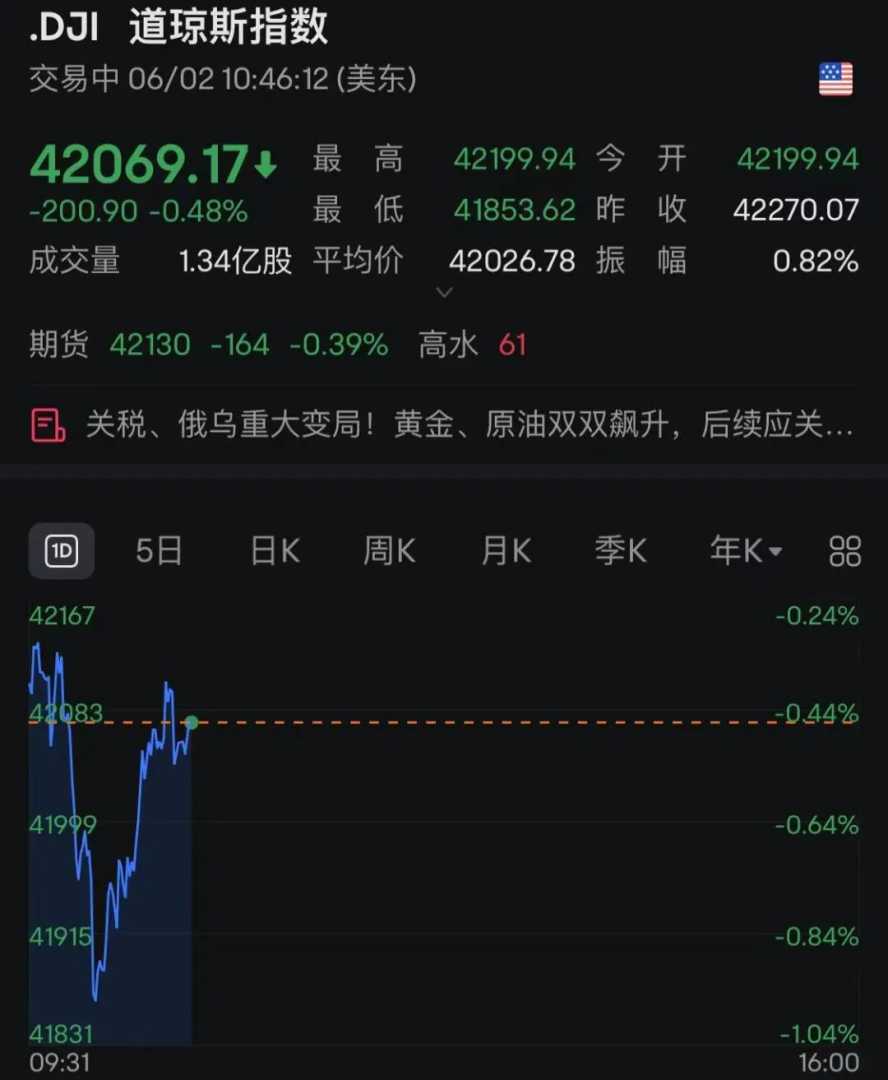Show the 月K monthly chart

(x=505, y=551)
